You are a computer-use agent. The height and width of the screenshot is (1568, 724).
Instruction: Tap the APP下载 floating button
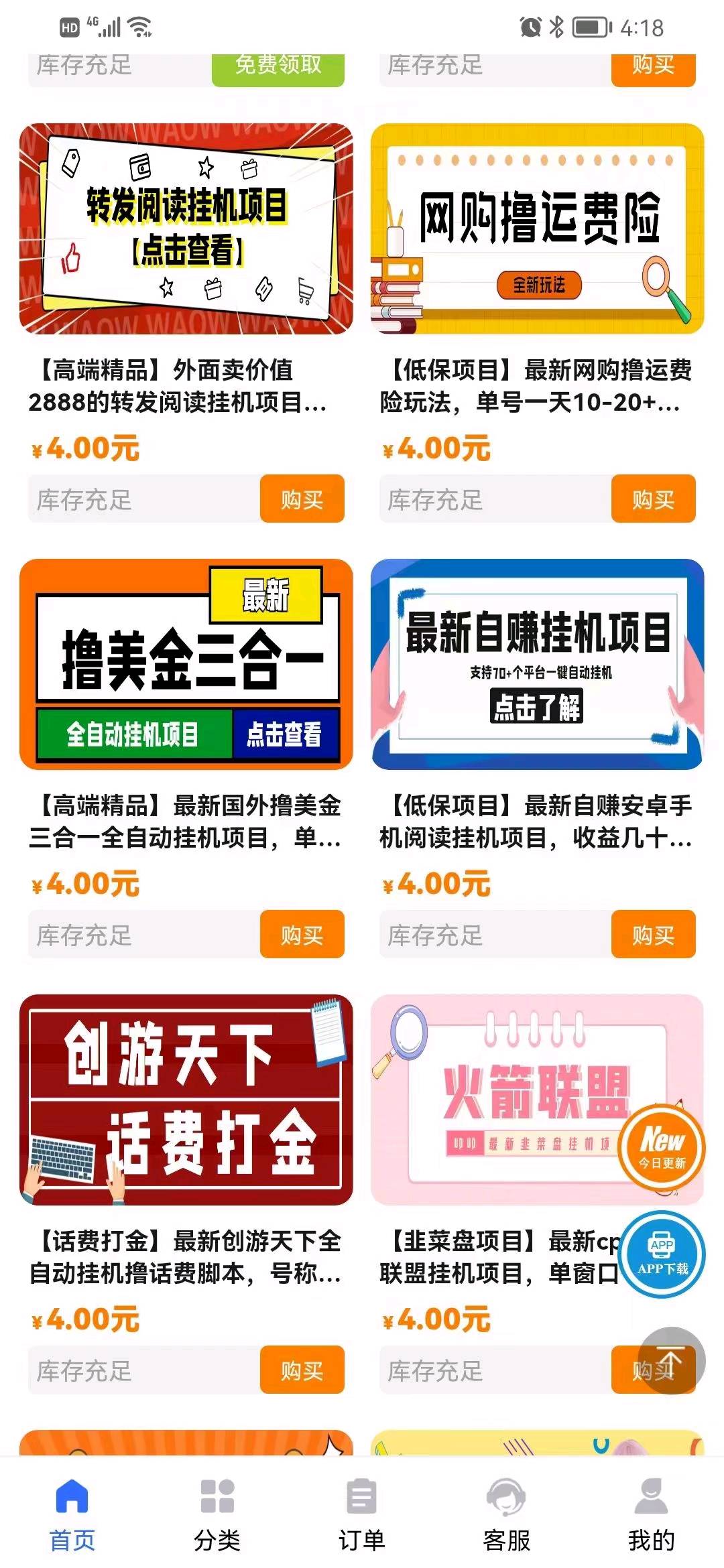(x=662, y=1254)
